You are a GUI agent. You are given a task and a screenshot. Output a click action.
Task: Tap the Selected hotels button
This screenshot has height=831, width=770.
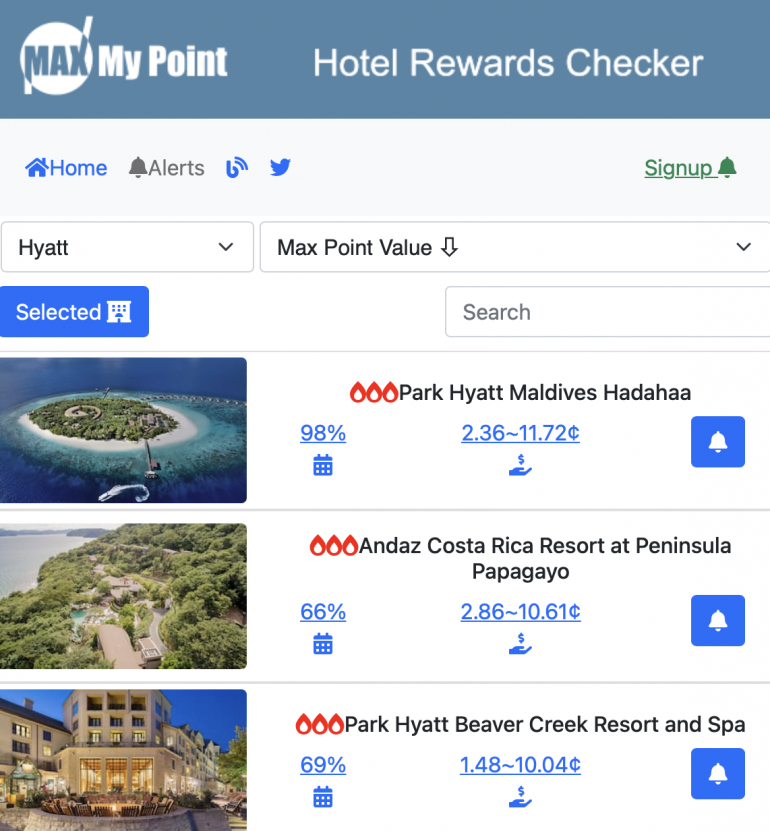(x=74, y=312)
